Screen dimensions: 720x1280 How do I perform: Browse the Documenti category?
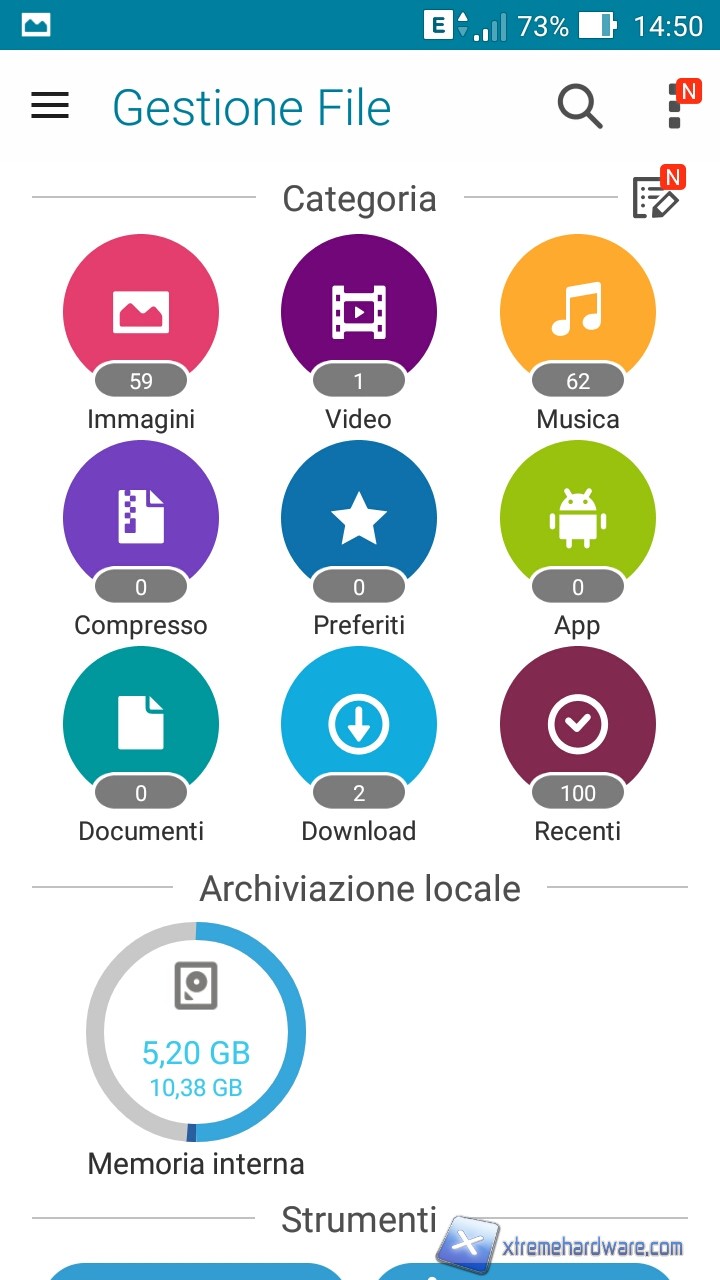point(141,725)
